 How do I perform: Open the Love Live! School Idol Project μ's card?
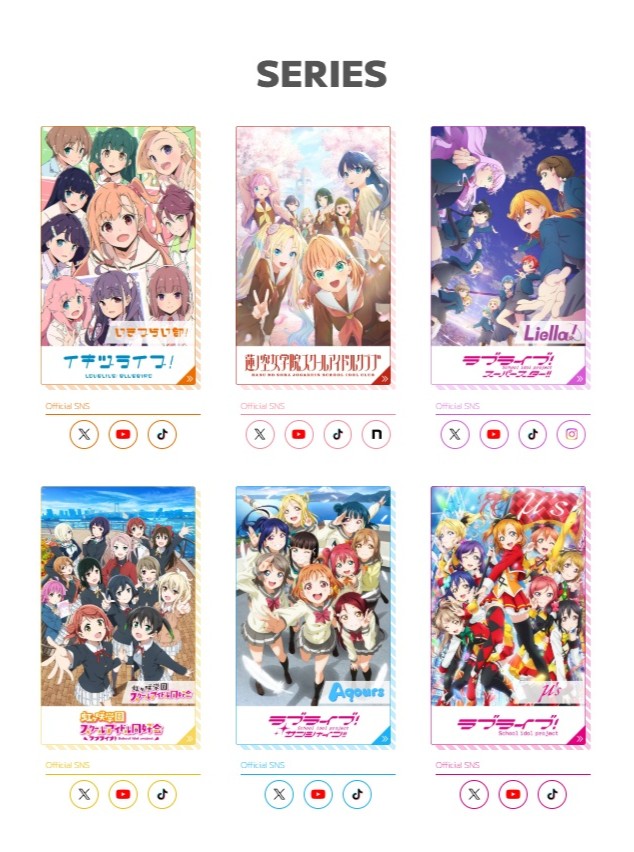pyautogui.click(x=508, y=615)
